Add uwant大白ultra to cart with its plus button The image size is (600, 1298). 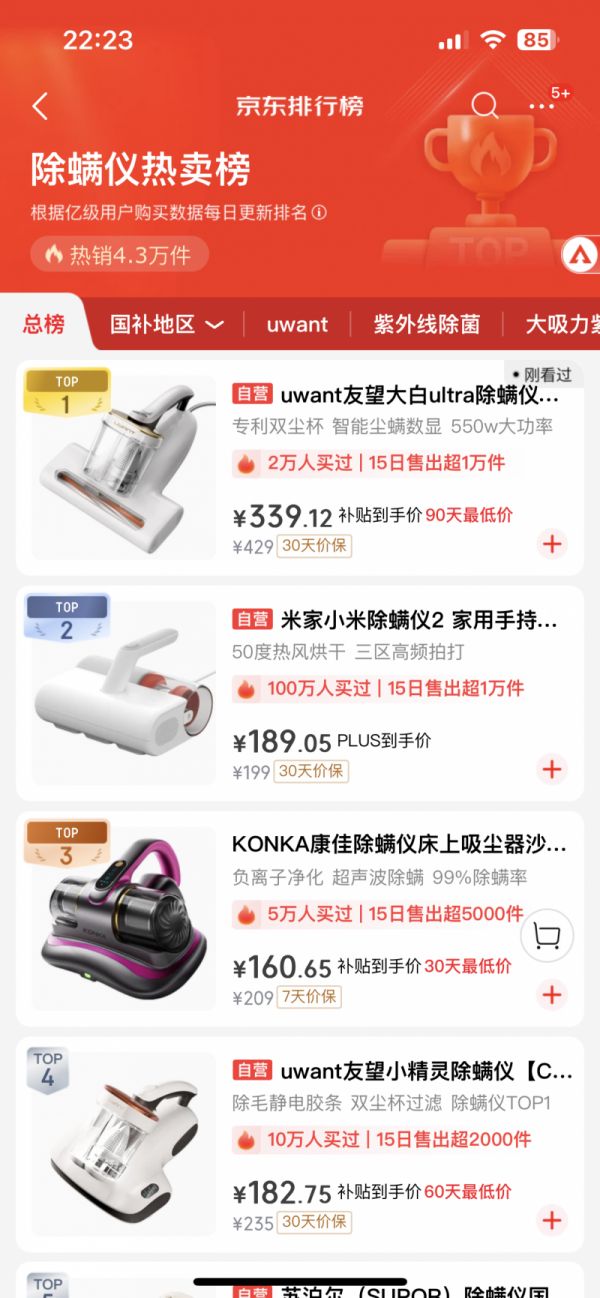[552, 544]
